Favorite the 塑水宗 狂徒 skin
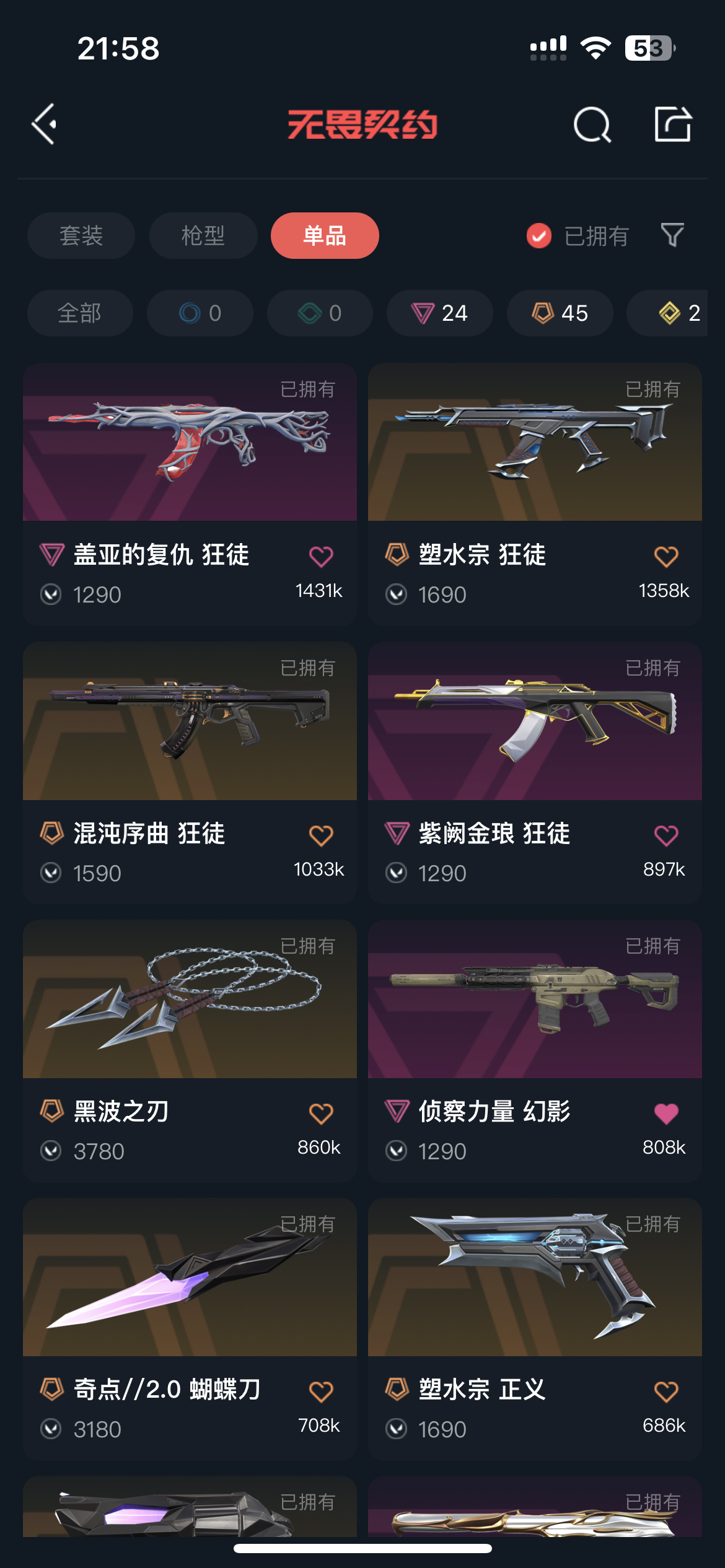This screenshot has width=725, height=1568. click(x=666, y=557)
